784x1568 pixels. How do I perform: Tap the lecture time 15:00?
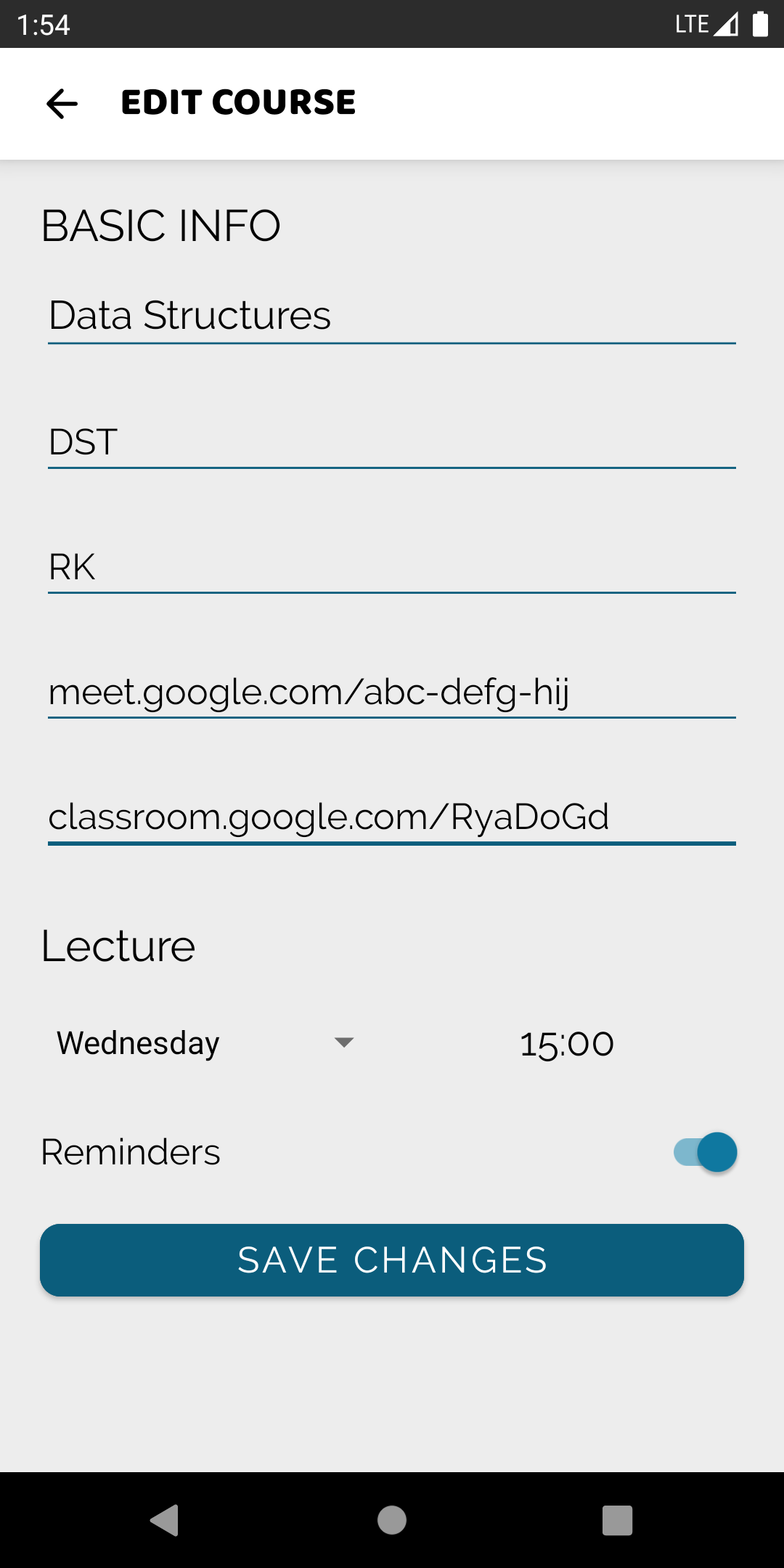[x=568, y=1043]
